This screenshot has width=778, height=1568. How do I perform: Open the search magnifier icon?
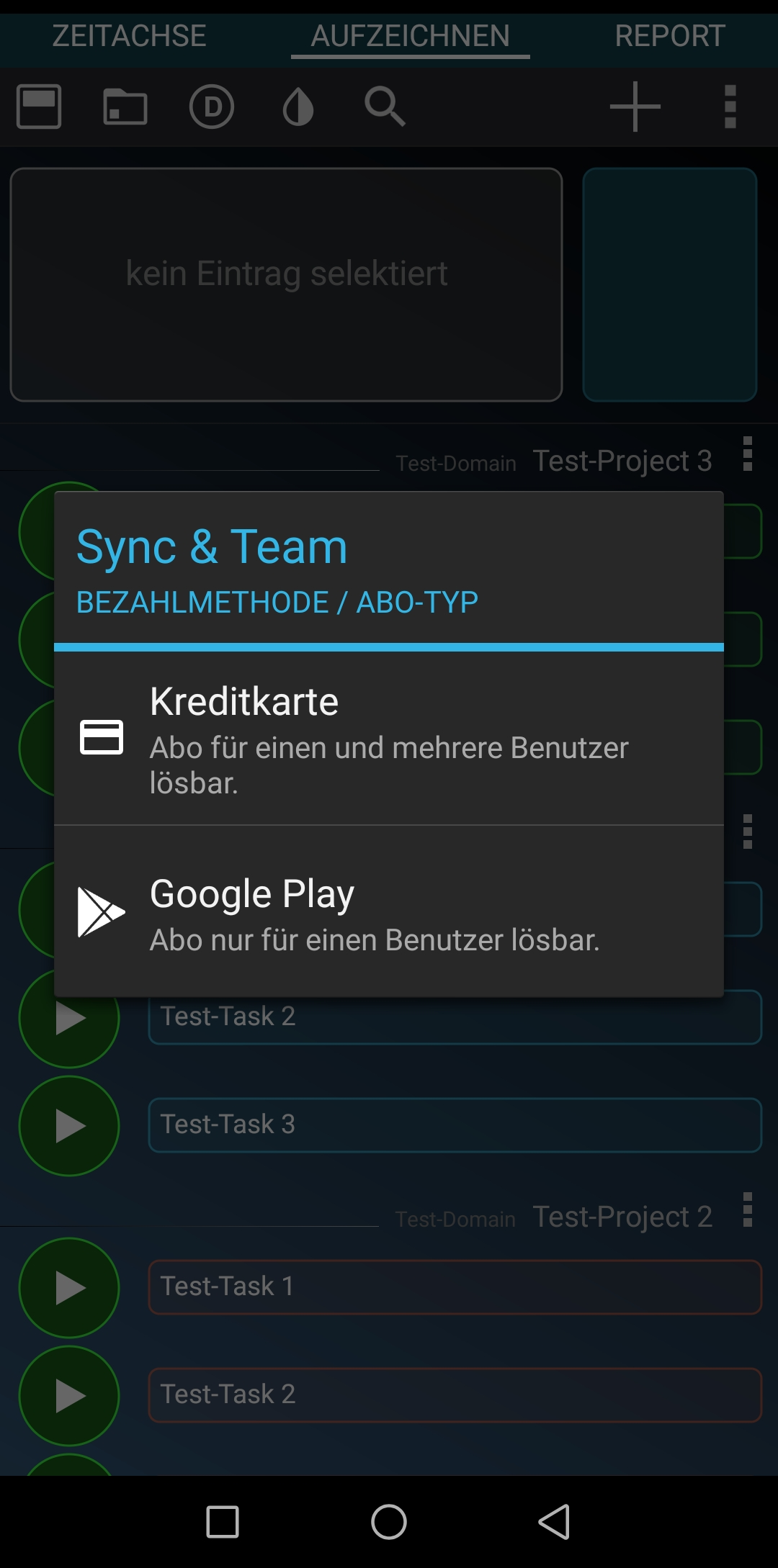[385, 107]
